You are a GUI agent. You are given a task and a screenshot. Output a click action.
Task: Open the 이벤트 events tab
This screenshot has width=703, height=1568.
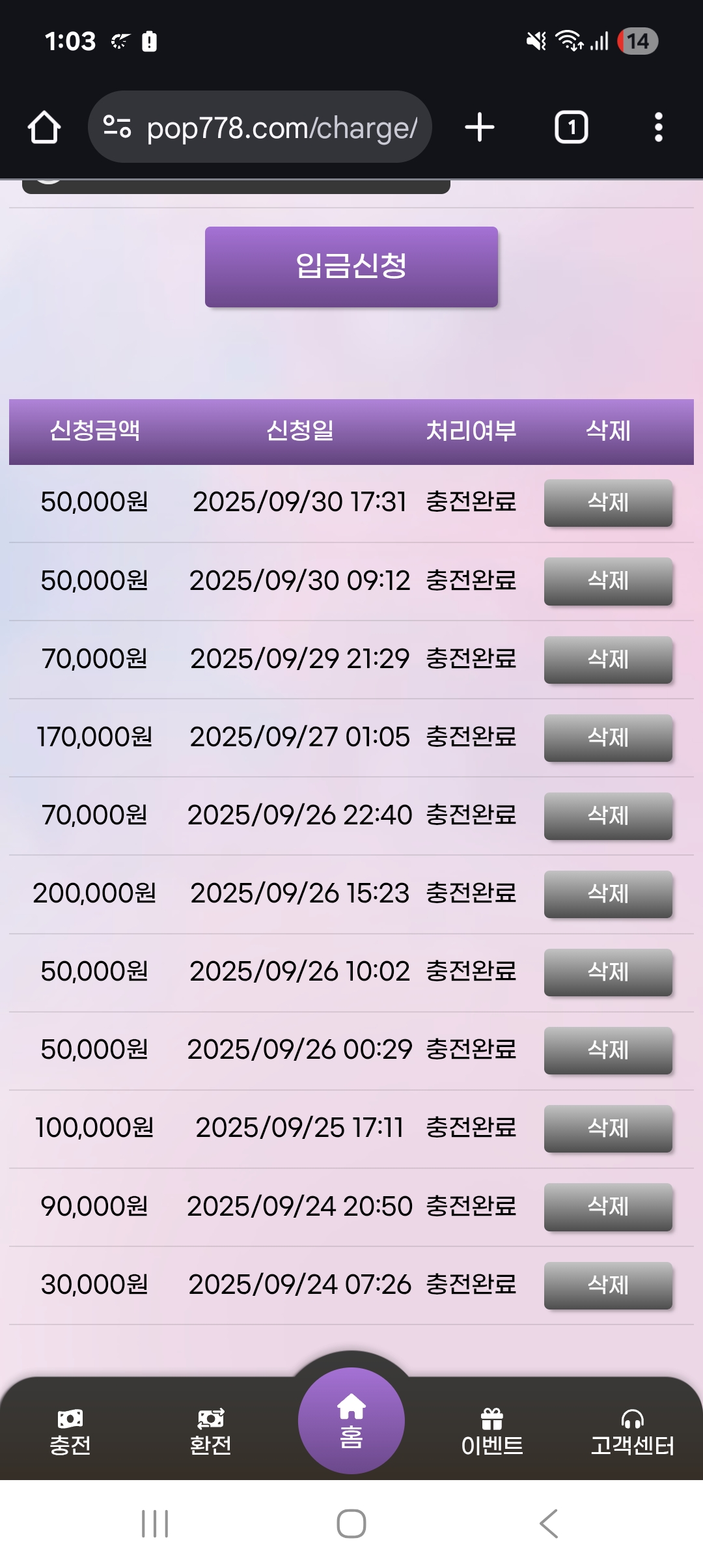tap(492, 1433)
